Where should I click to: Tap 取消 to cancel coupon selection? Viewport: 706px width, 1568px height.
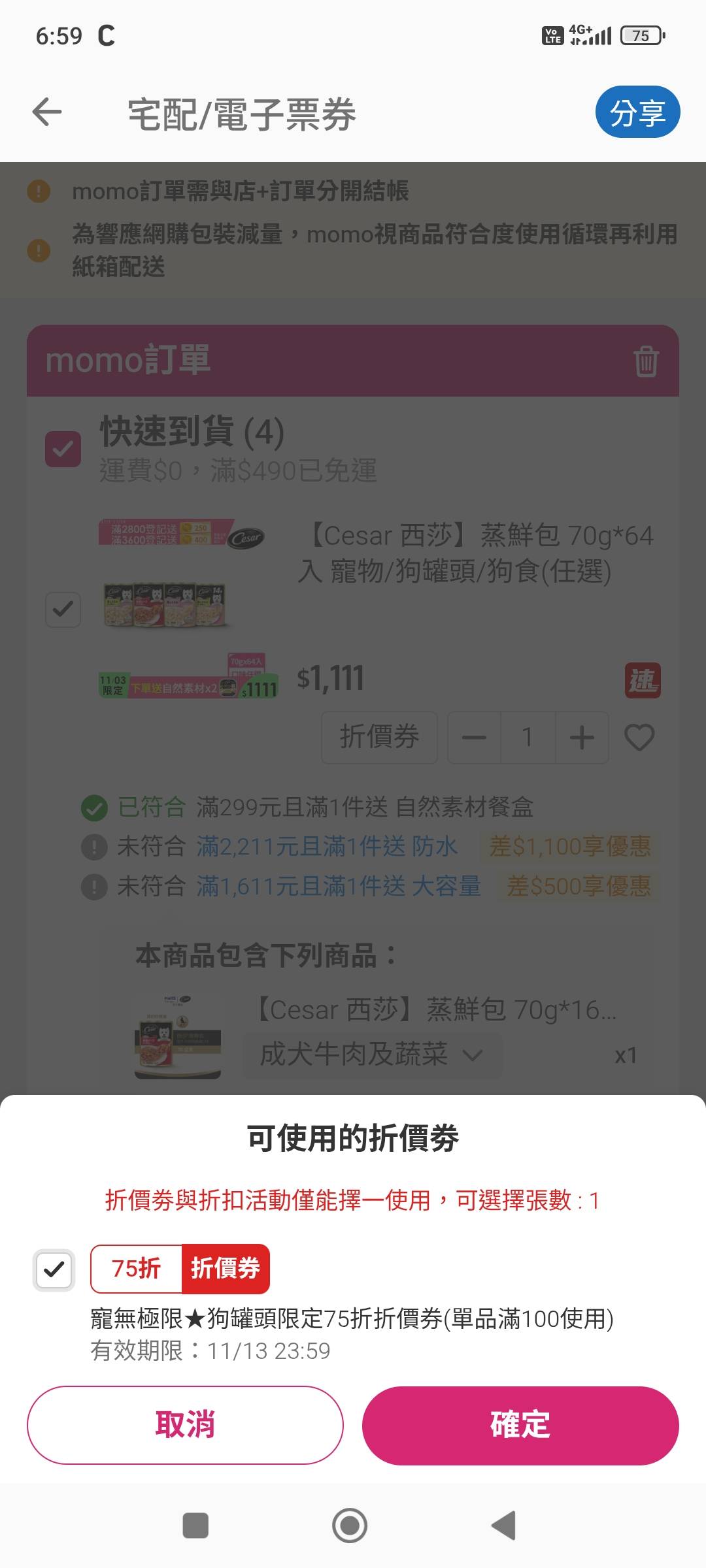(185, 1425)
